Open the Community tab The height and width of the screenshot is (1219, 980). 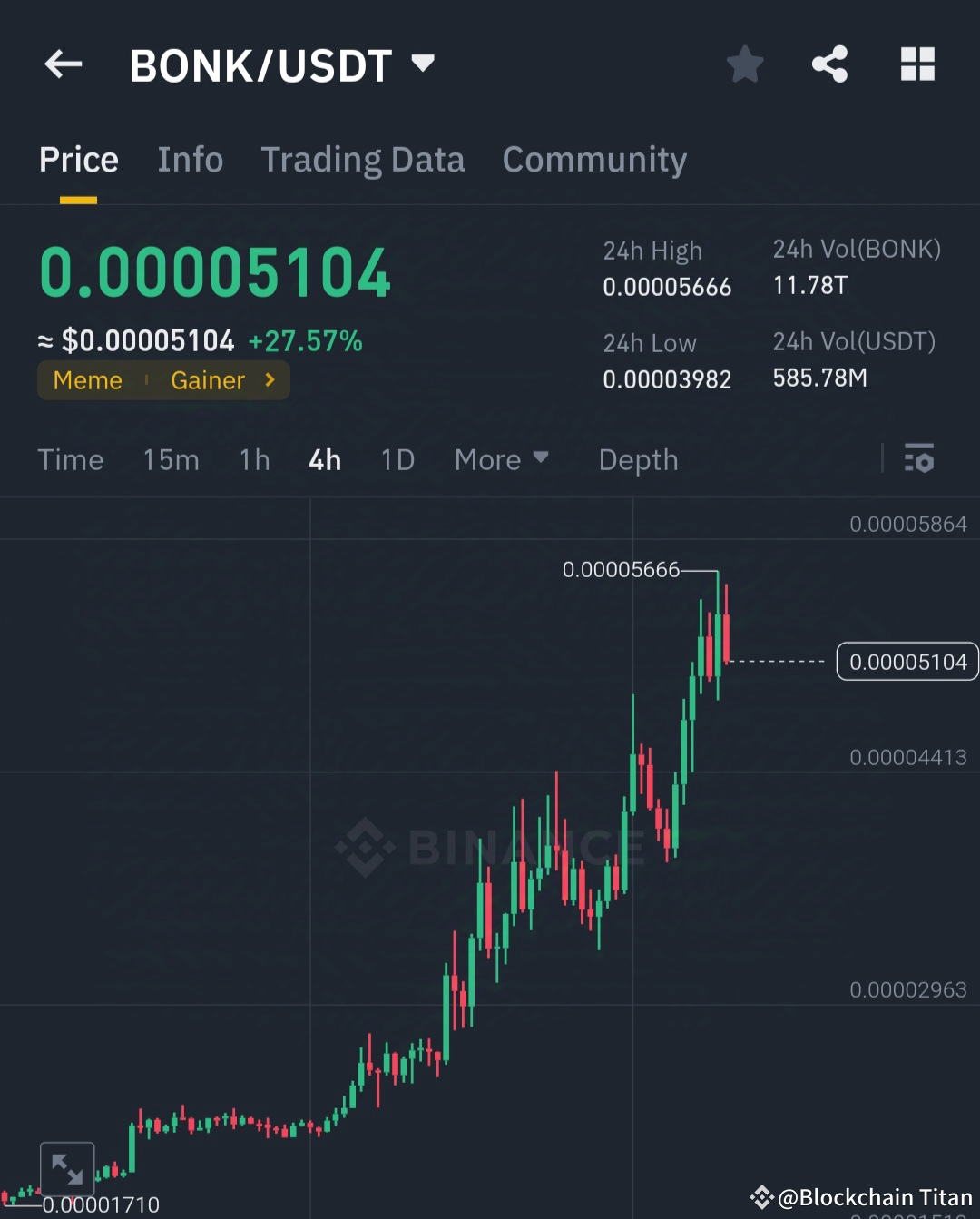click(x=594, y=159)
